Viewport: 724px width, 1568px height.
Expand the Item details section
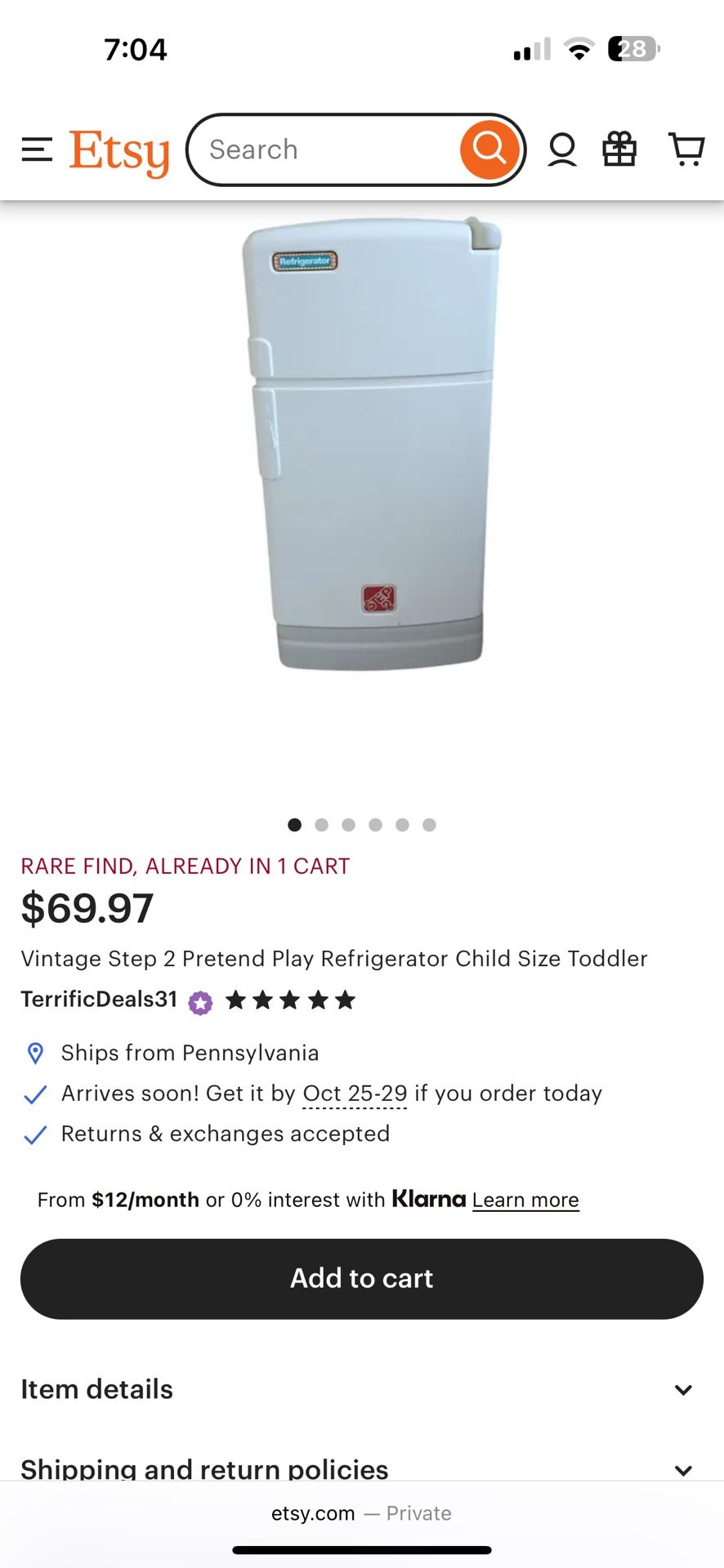point(683,1389)
